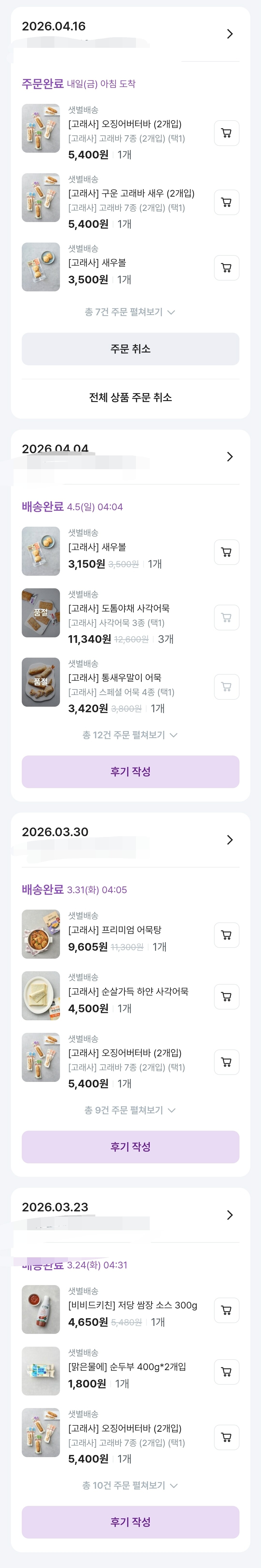Tap 주문 취소 button
This screenshot has width=261, height=1568.
tap(131, 349)
